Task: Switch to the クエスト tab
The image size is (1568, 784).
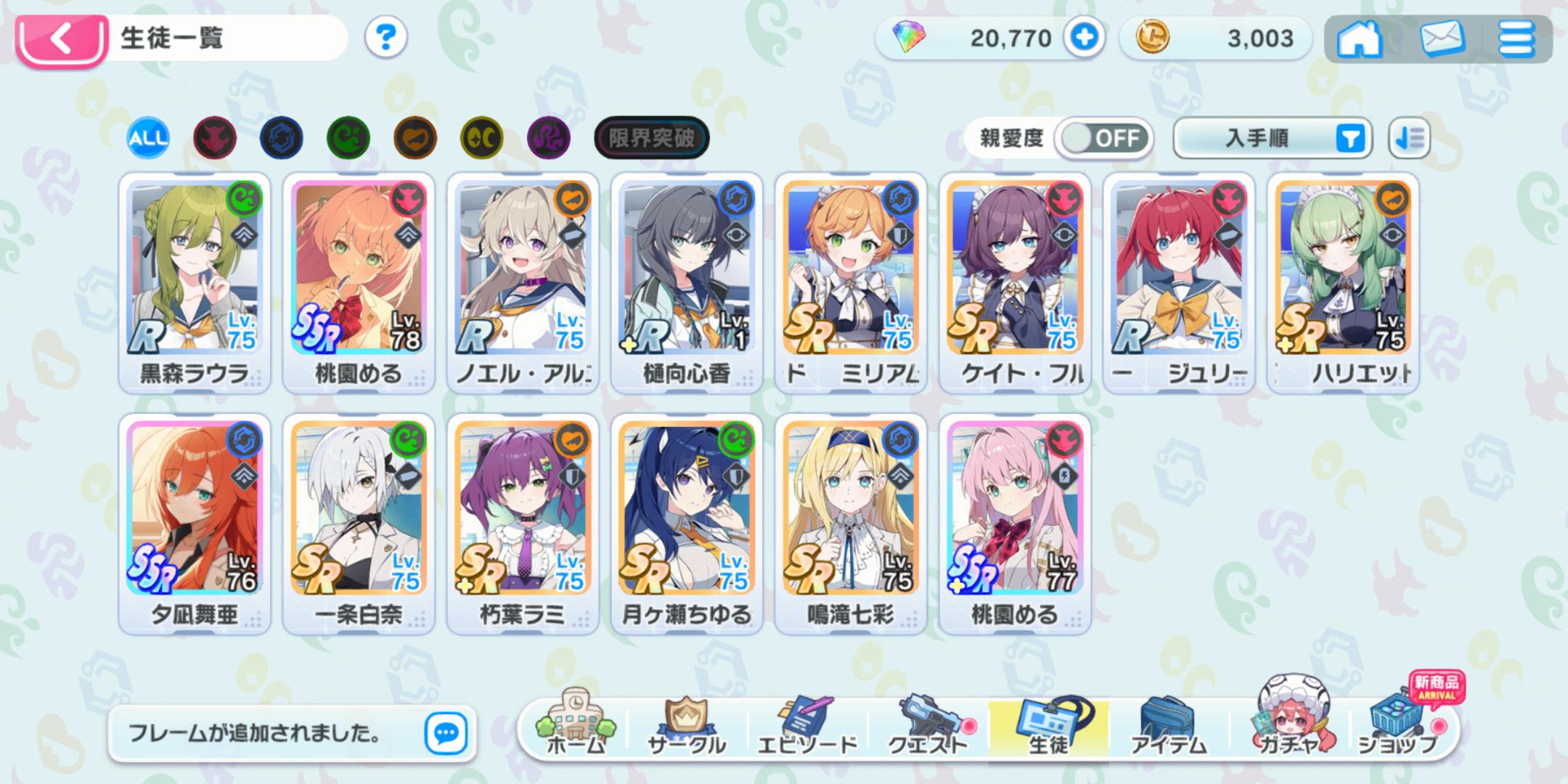Action: (x=928, y=726)
